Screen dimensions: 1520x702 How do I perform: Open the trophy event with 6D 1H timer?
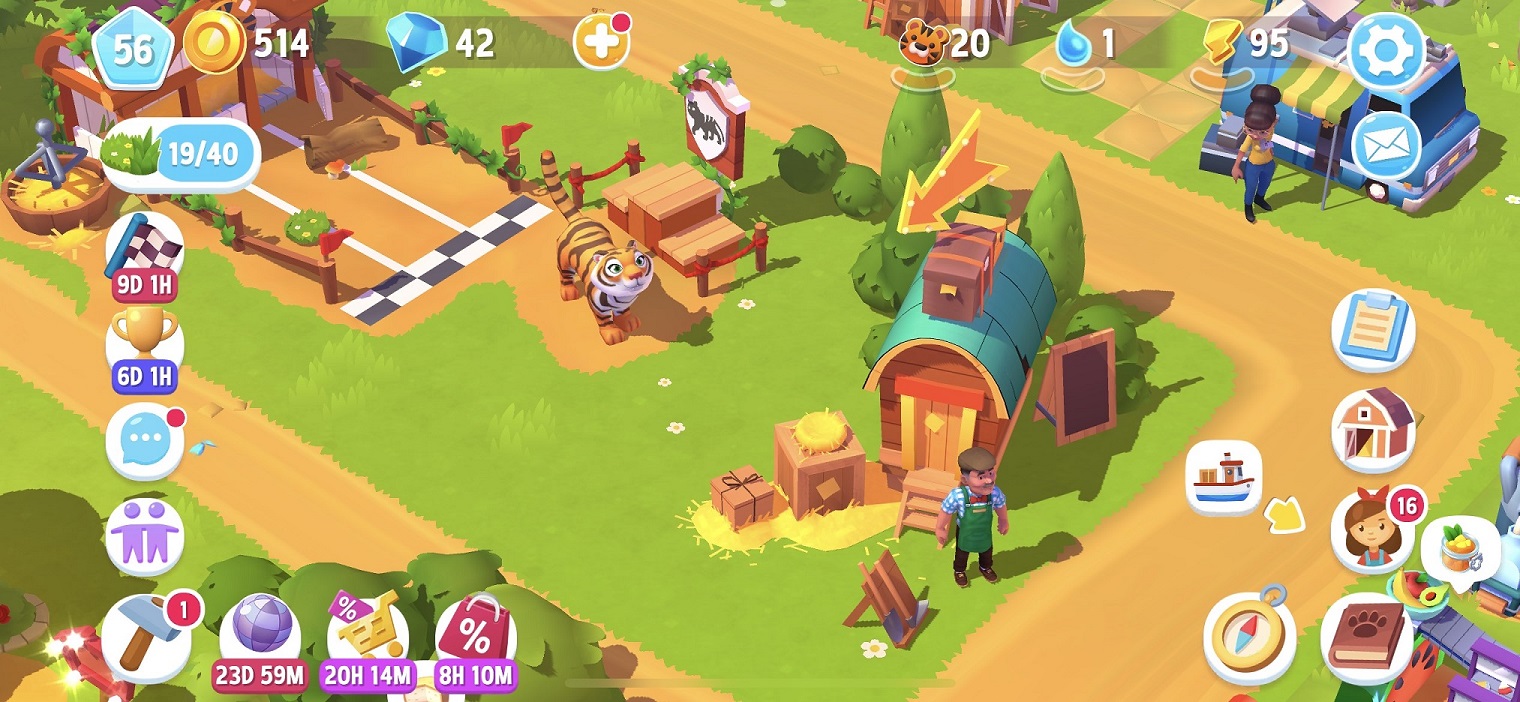coord(145,345)
